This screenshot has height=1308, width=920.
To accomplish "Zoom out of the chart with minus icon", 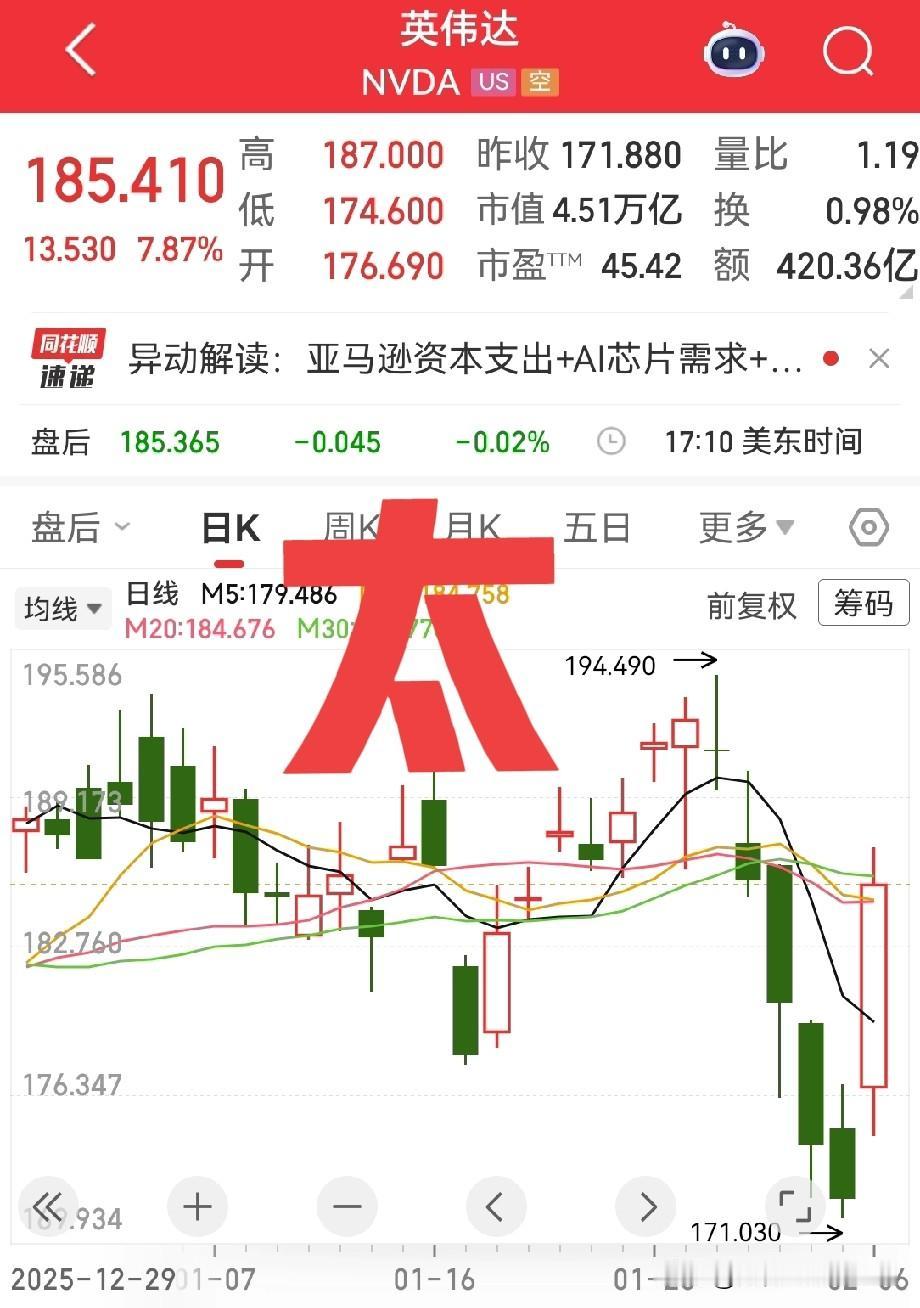I will pos(346,1206).
